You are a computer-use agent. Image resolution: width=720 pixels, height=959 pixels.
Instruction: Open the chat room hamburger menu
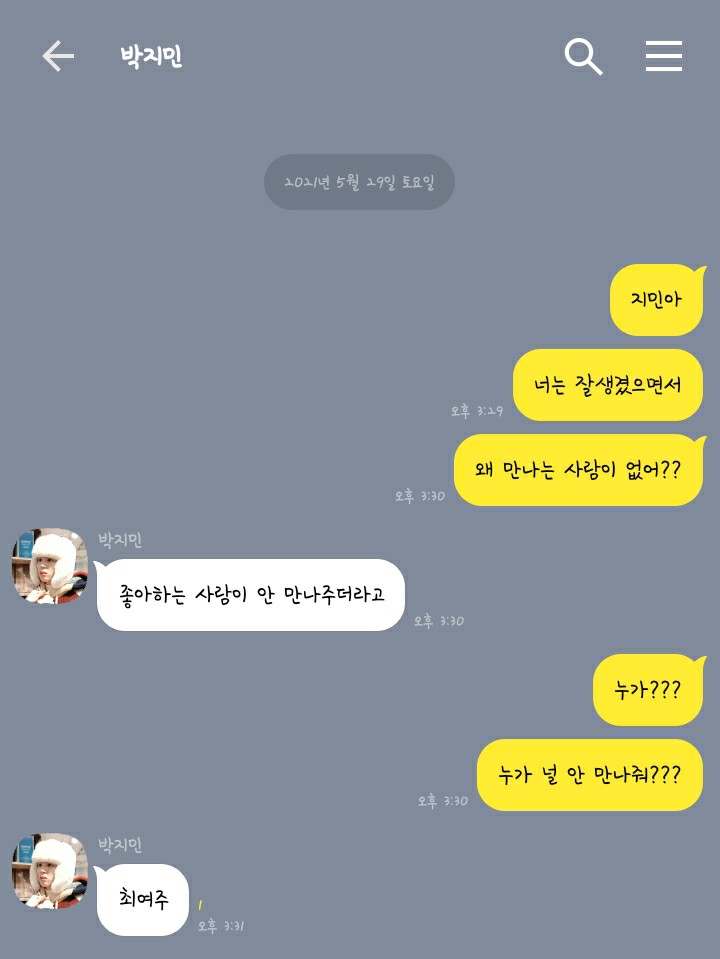pos(664,57)
